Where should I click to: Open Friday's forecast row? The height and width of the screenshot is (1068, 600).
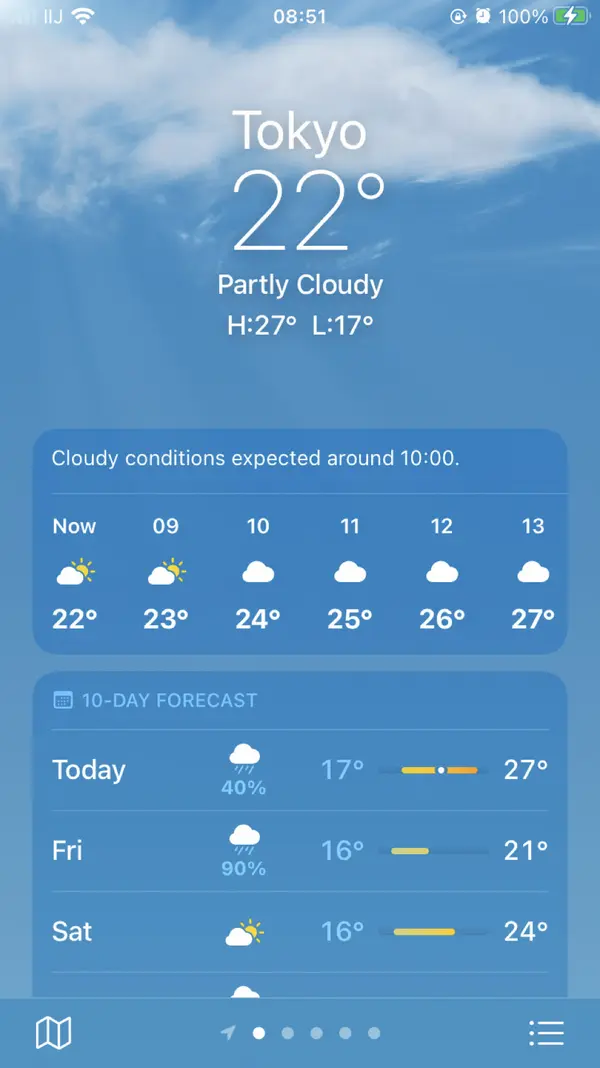(300, 851)
